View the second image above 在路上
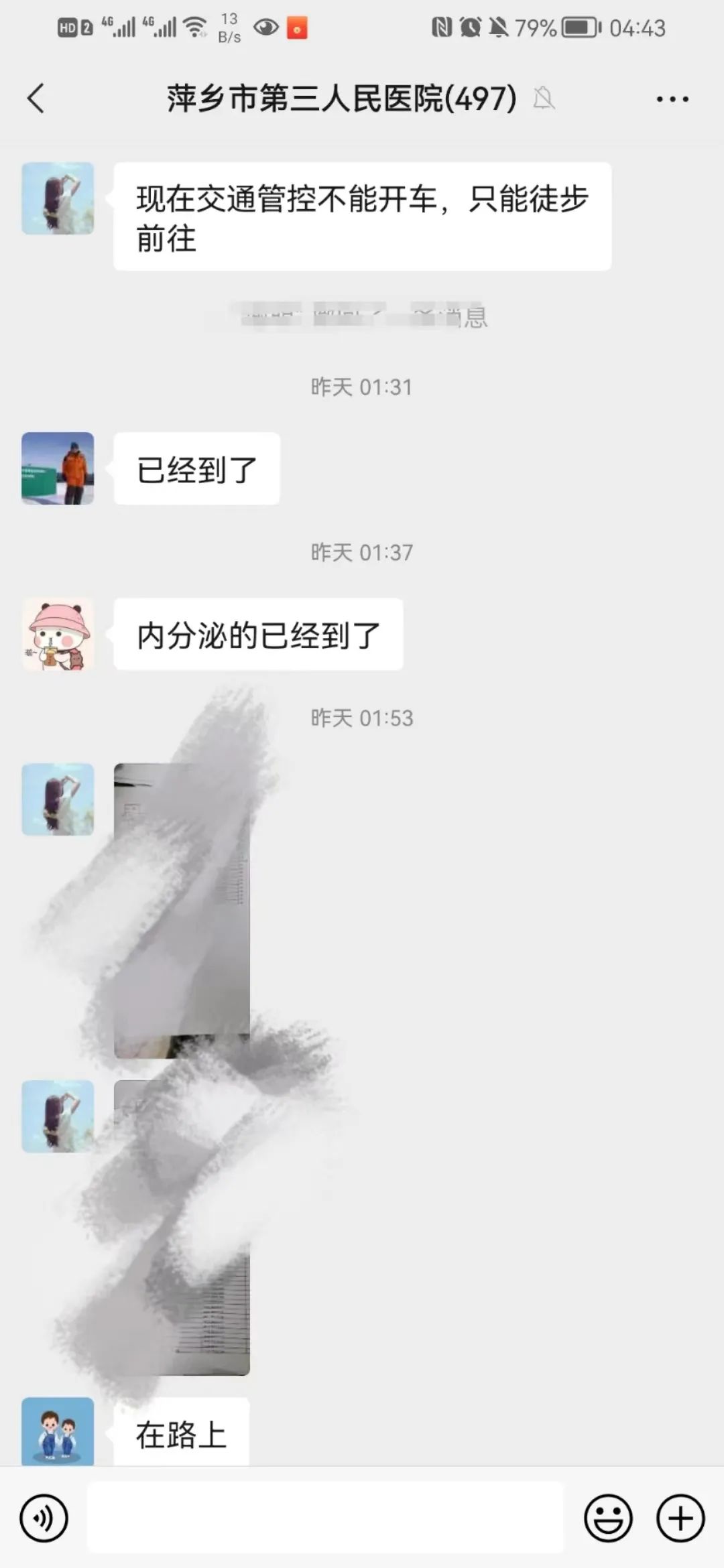Screen dimensions: 724x1568 coord(182,1228)
